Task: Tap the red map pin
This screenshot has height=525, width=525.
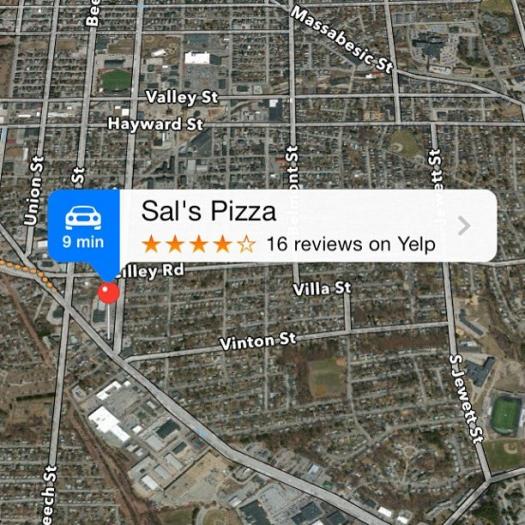Action: [108, 293]
